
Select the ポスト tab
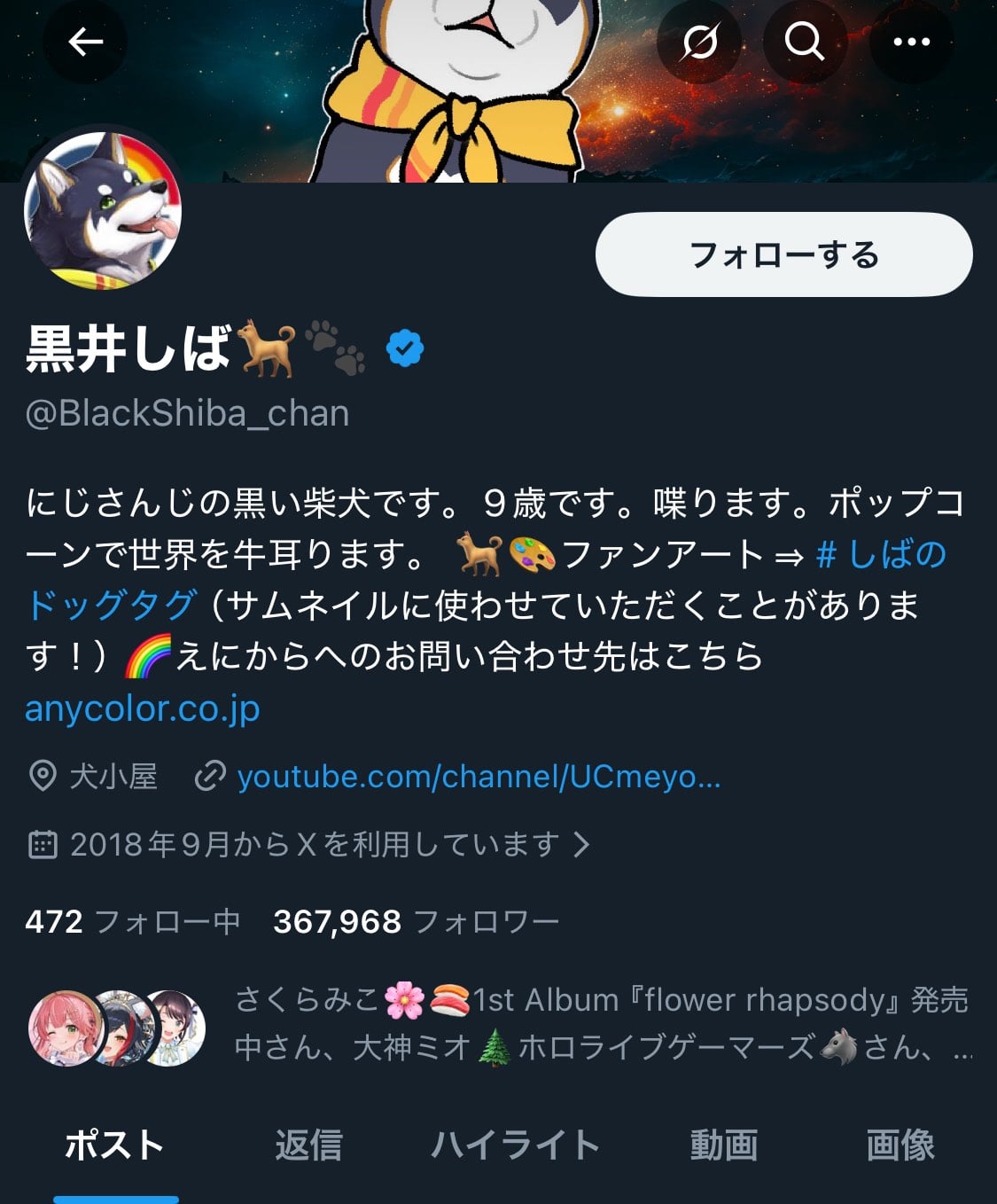pos(115,1145)
